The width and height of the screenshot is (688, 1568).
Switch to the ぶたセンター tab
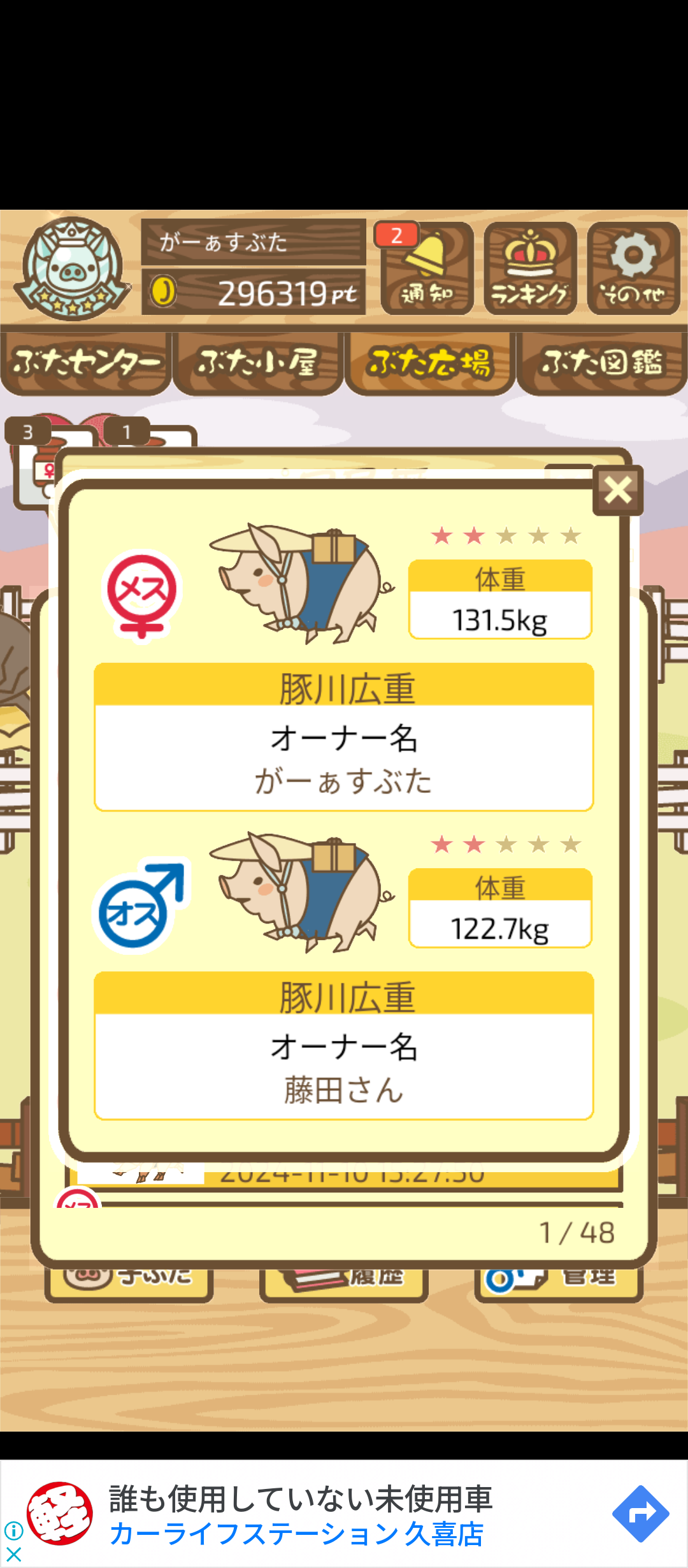86,362
